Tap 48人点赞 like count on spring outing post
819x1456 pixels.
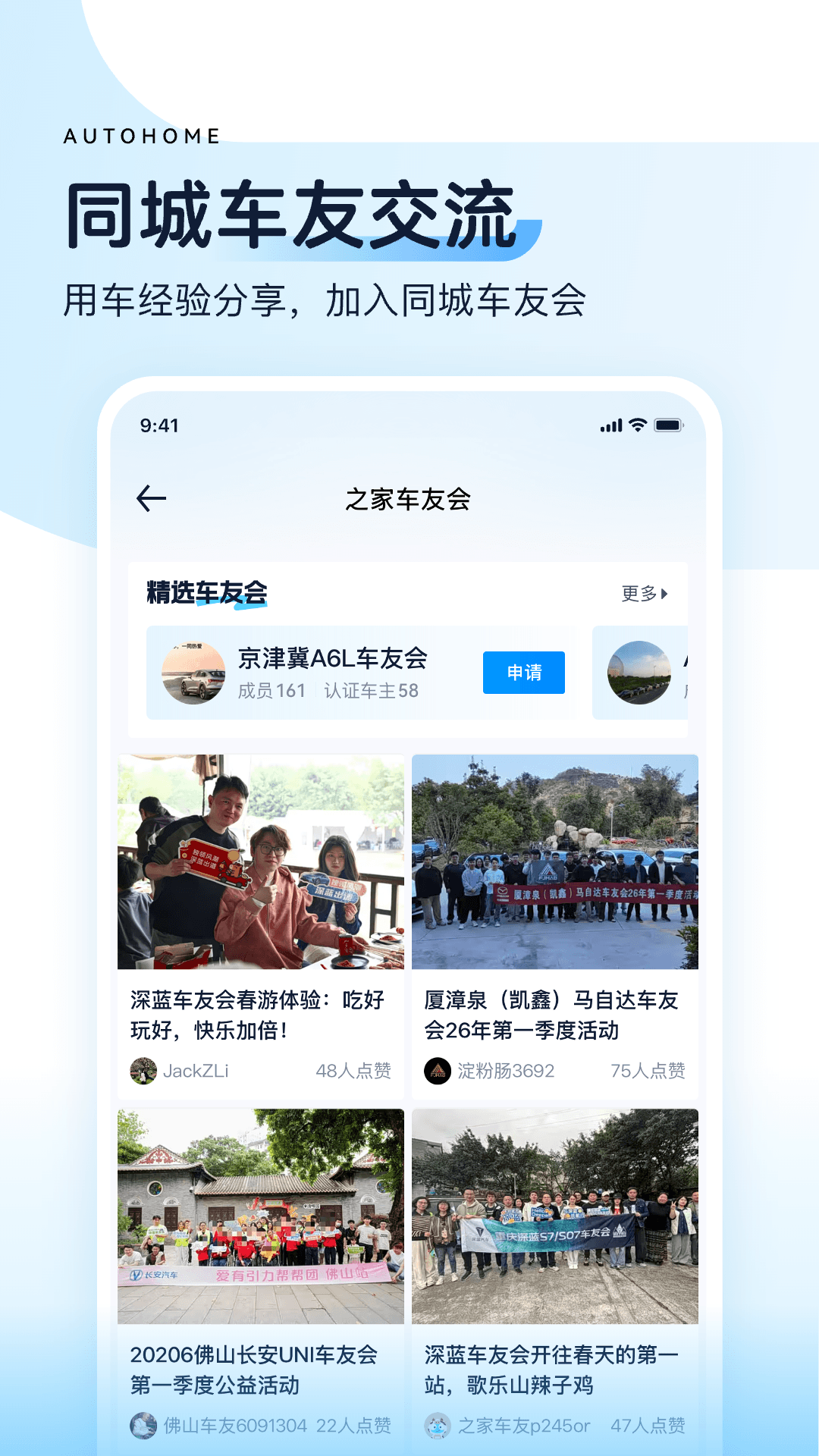pyautogui.click(x=354, y=1071)
